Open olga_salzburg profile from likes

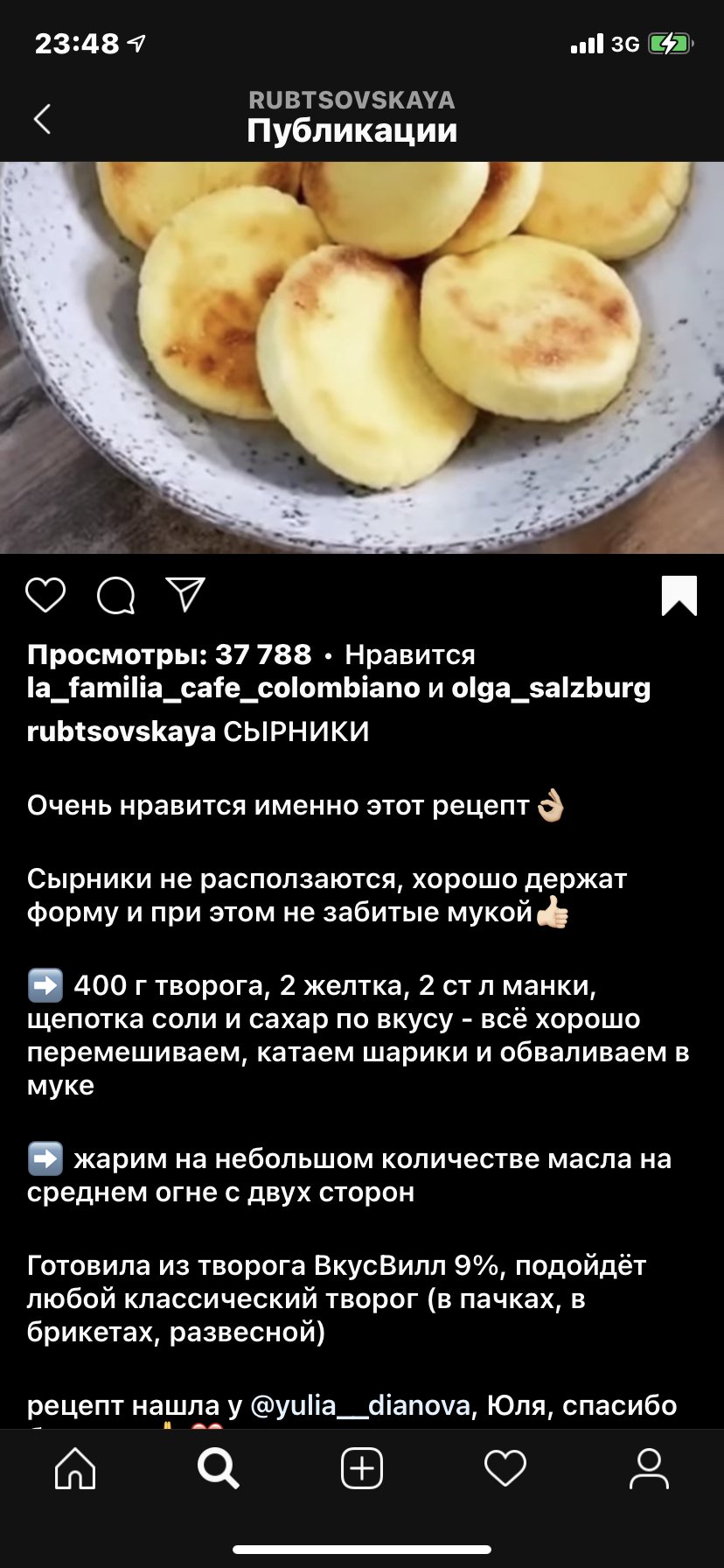(551, 688)
